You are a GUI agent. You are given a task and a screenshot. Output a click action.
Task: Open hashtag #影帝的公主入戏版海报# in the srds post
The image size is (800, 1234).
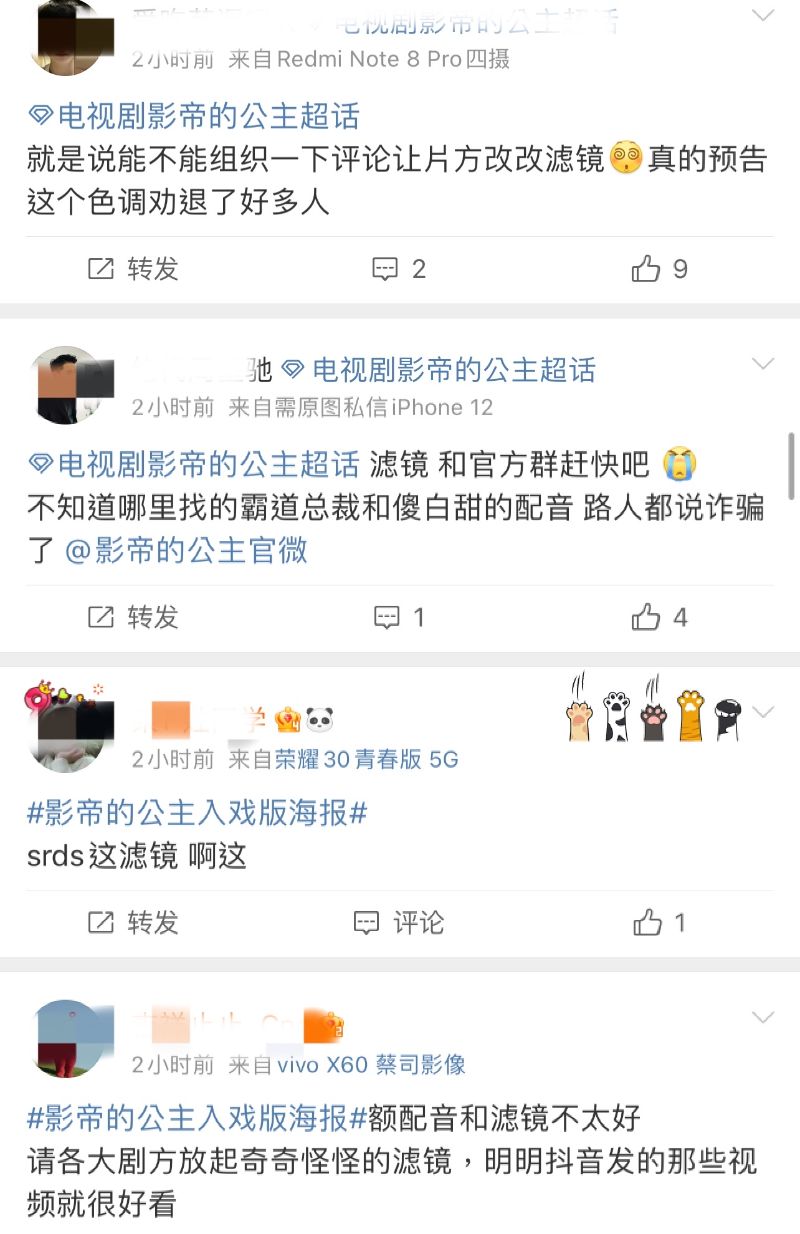click(x=197, y=813)
